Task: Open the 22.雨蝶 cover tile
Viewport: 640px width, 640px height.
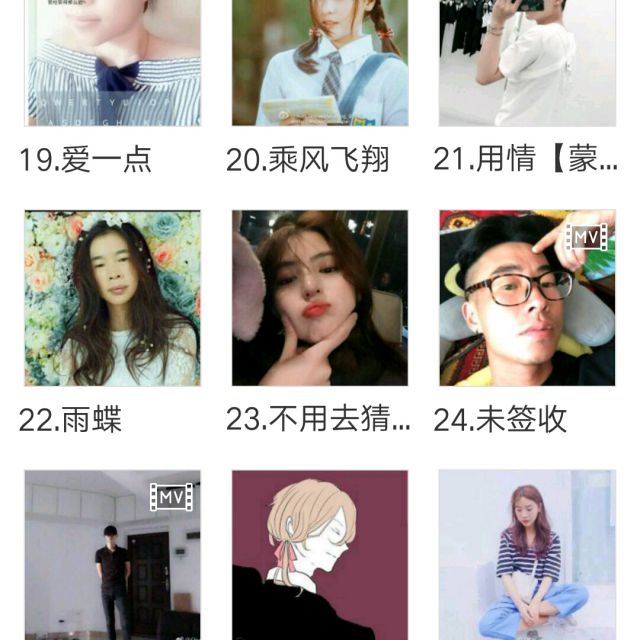Action: click(112, 298)
